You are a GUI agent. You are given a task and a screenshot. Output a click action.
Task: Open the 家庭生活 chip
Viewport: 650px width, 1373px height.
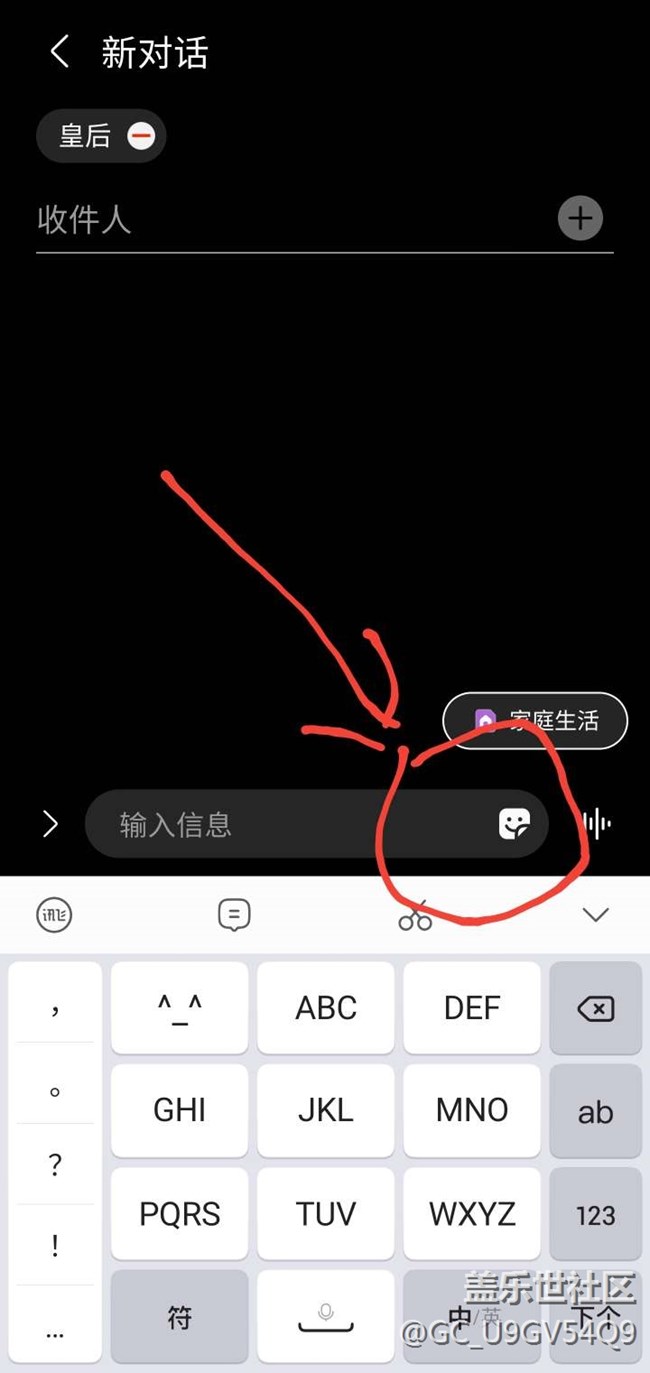535,720
